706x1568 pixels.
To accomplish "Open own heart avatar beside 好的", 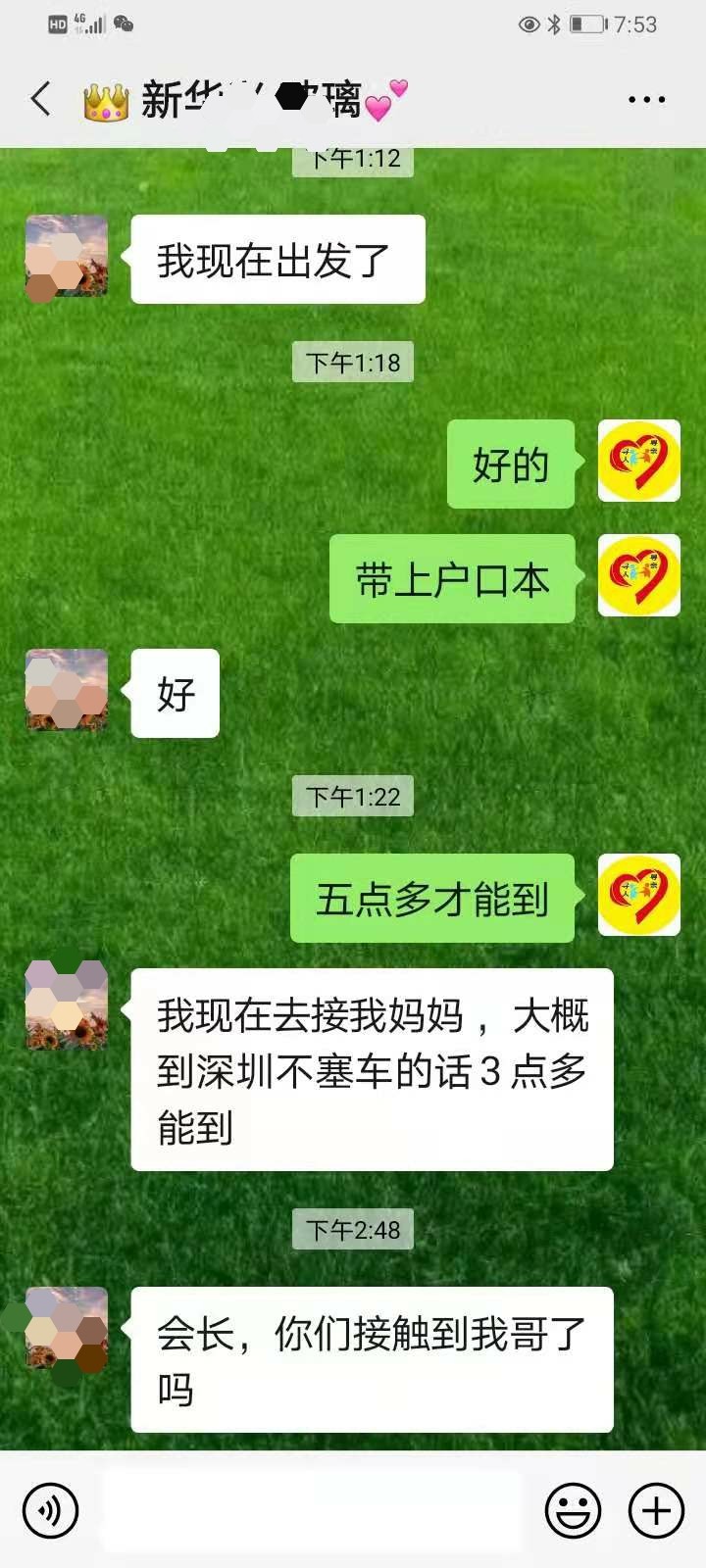I will (638, 462).
